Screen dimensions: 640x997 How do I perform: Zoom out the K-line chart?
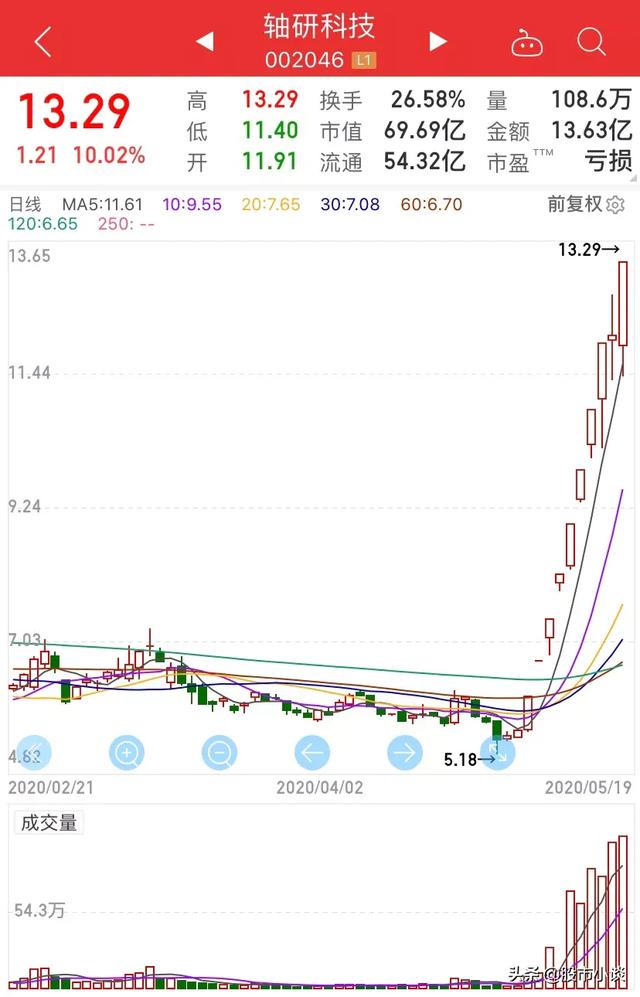[x=218, y=752]
